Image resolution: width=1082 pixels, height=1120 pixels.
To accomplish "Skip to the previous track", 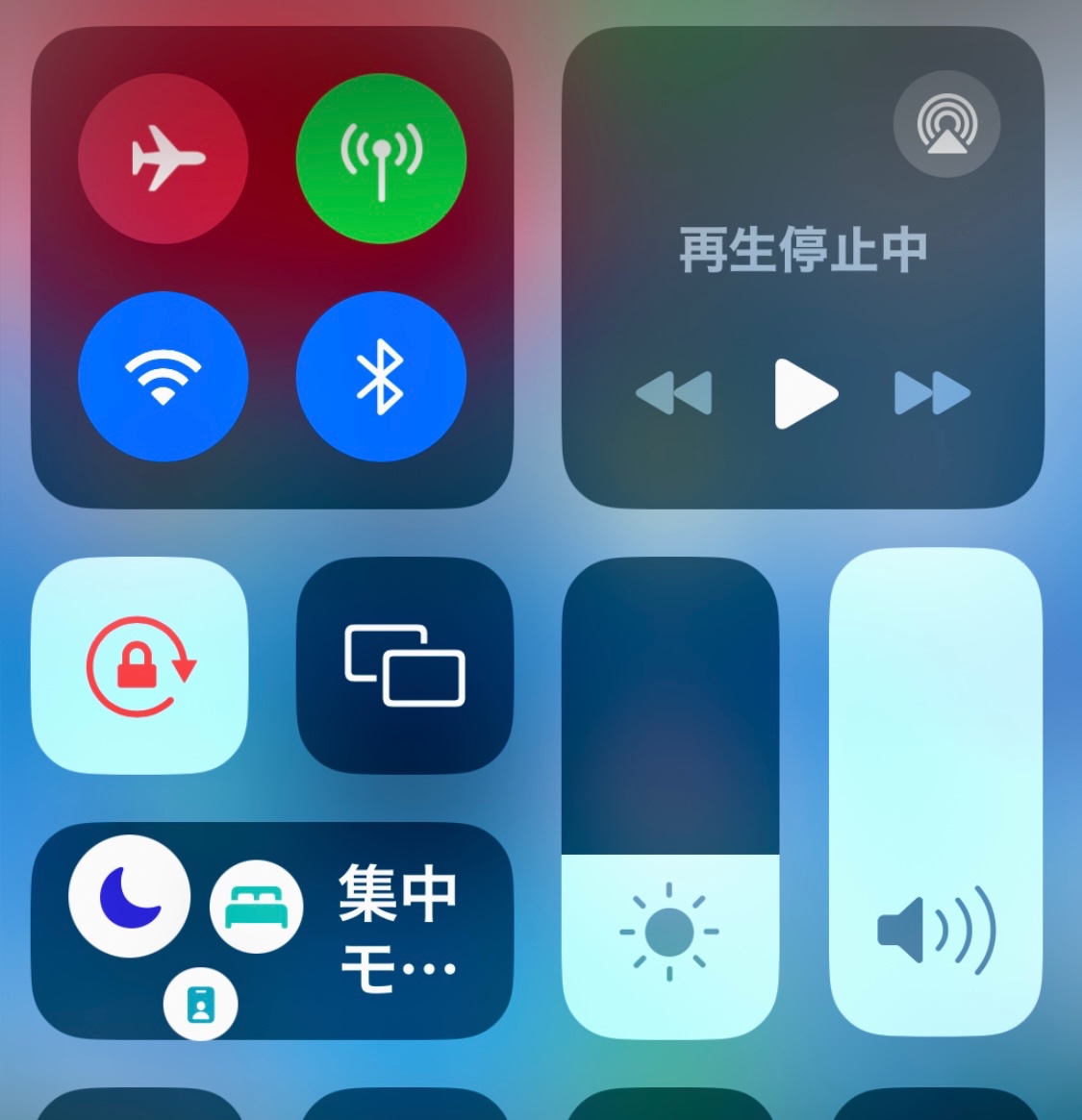I will (674, 393).
